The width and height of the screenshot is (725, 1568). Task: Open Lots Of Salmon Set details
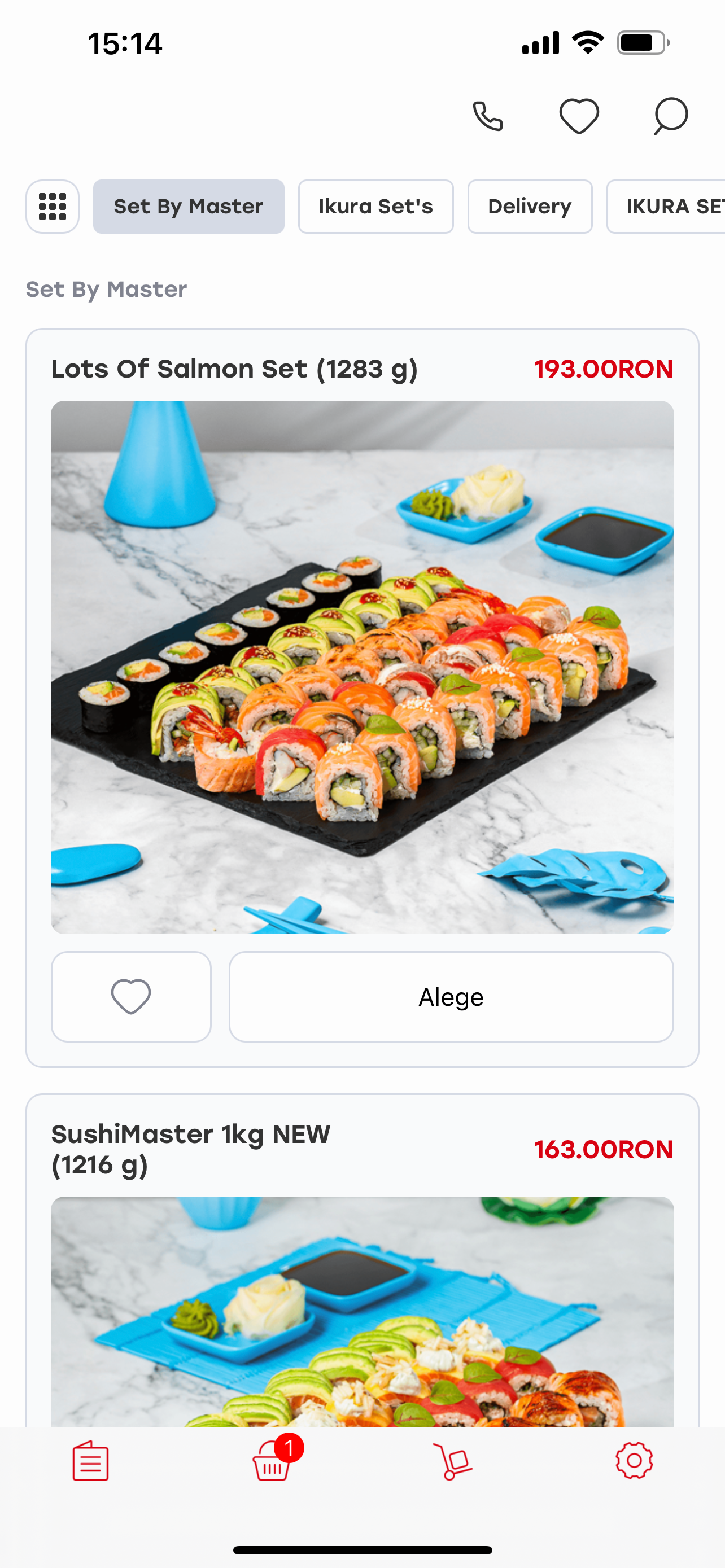tap(234, 367)
